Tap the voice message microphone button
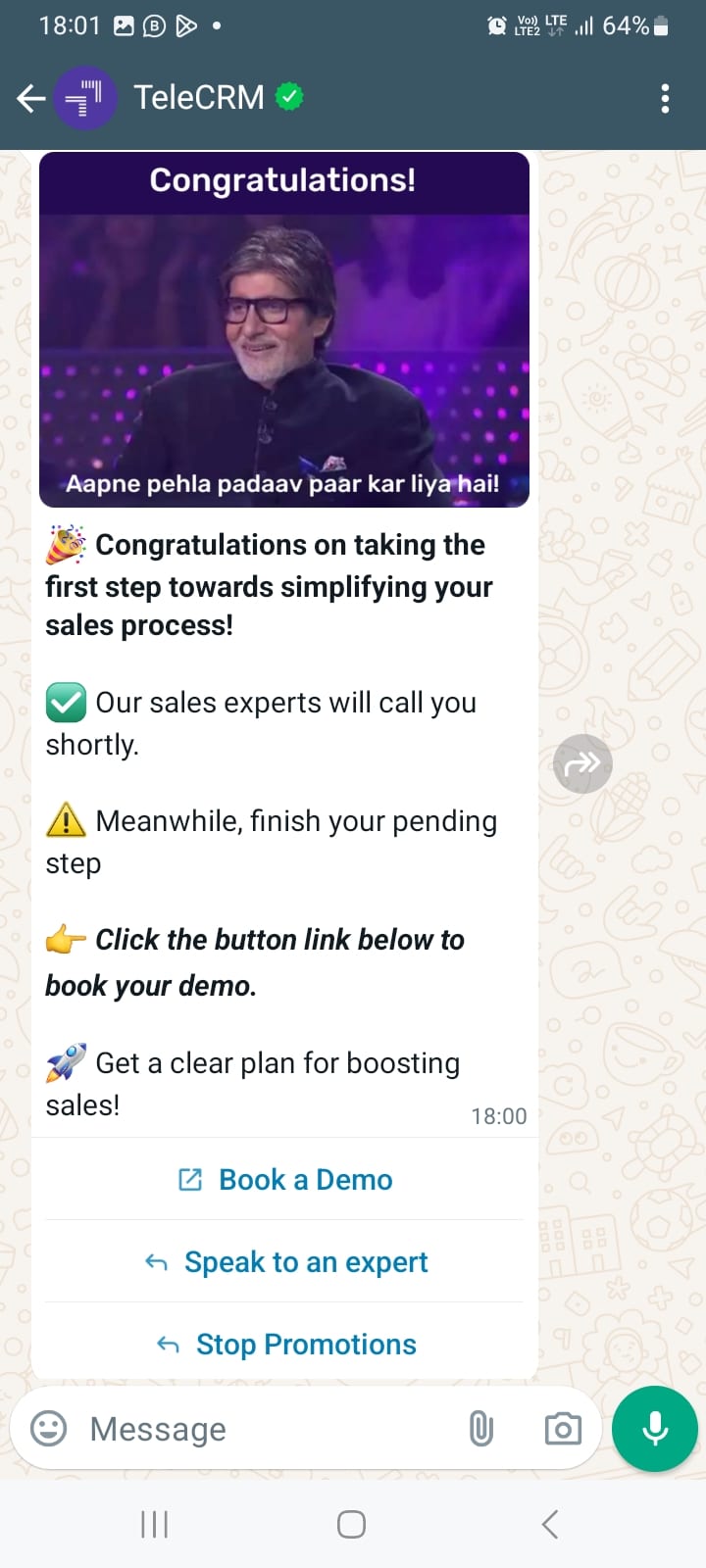 655,1428
